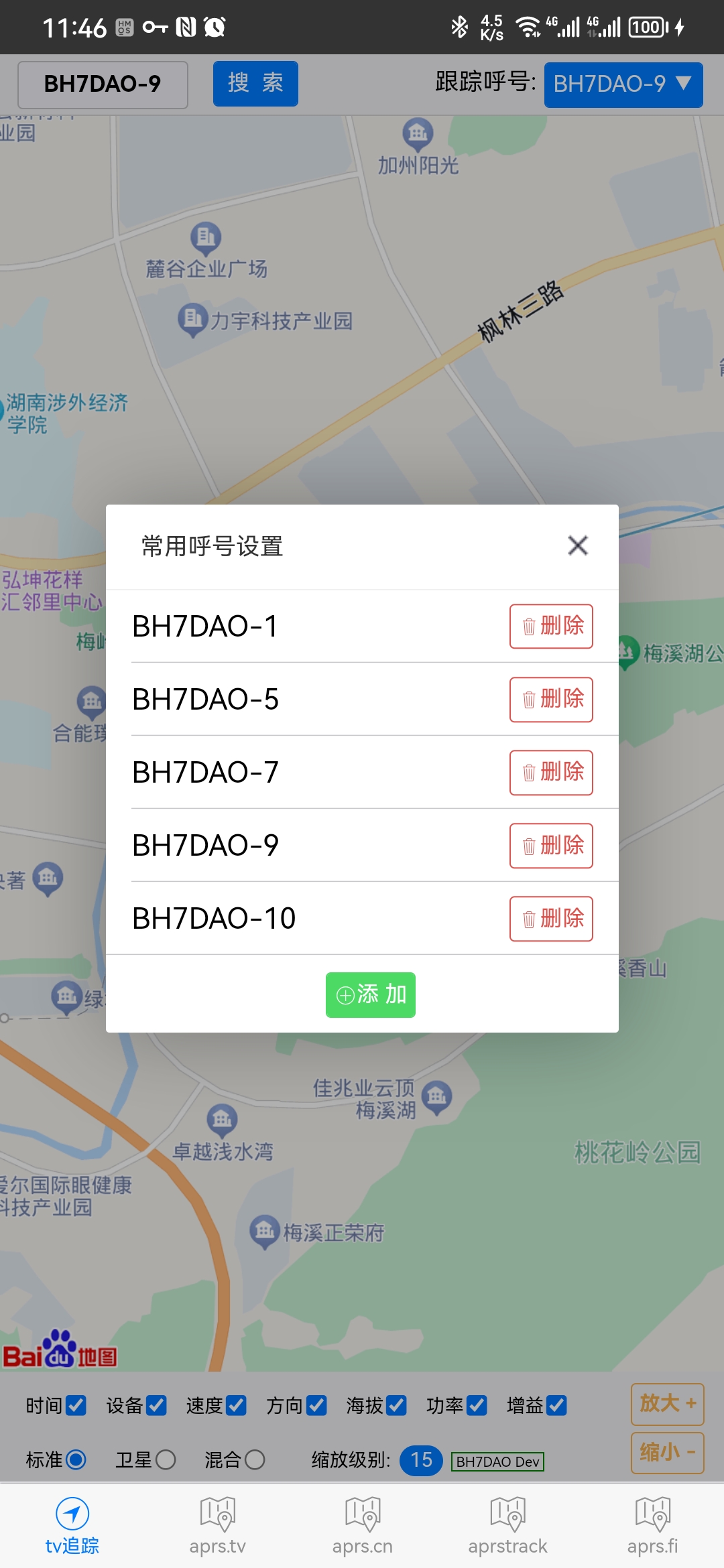Switch to the aprs.tv tab
Viewport: 724px width, 1568px height.
tap(217, 1526)
